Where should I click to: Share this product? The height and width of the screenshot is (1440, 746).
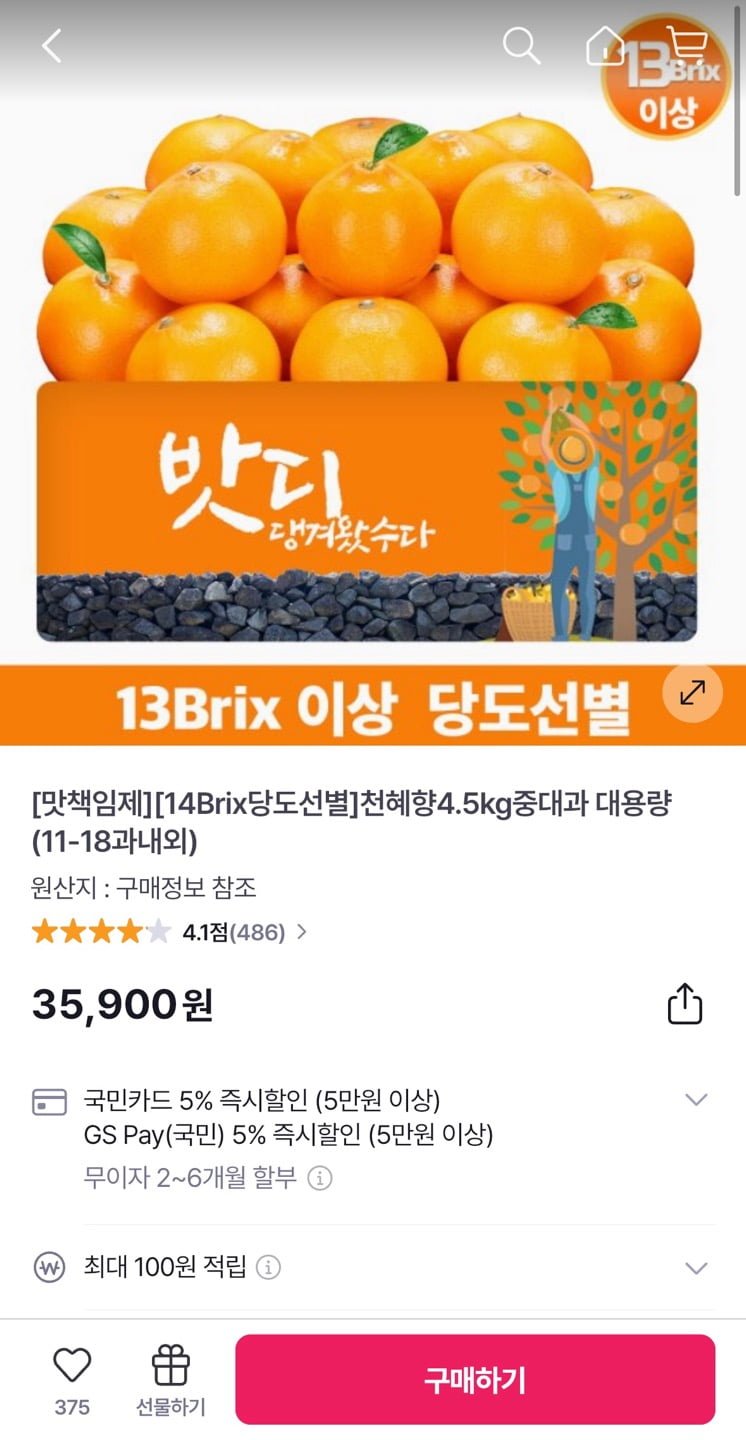point(685,1004)
